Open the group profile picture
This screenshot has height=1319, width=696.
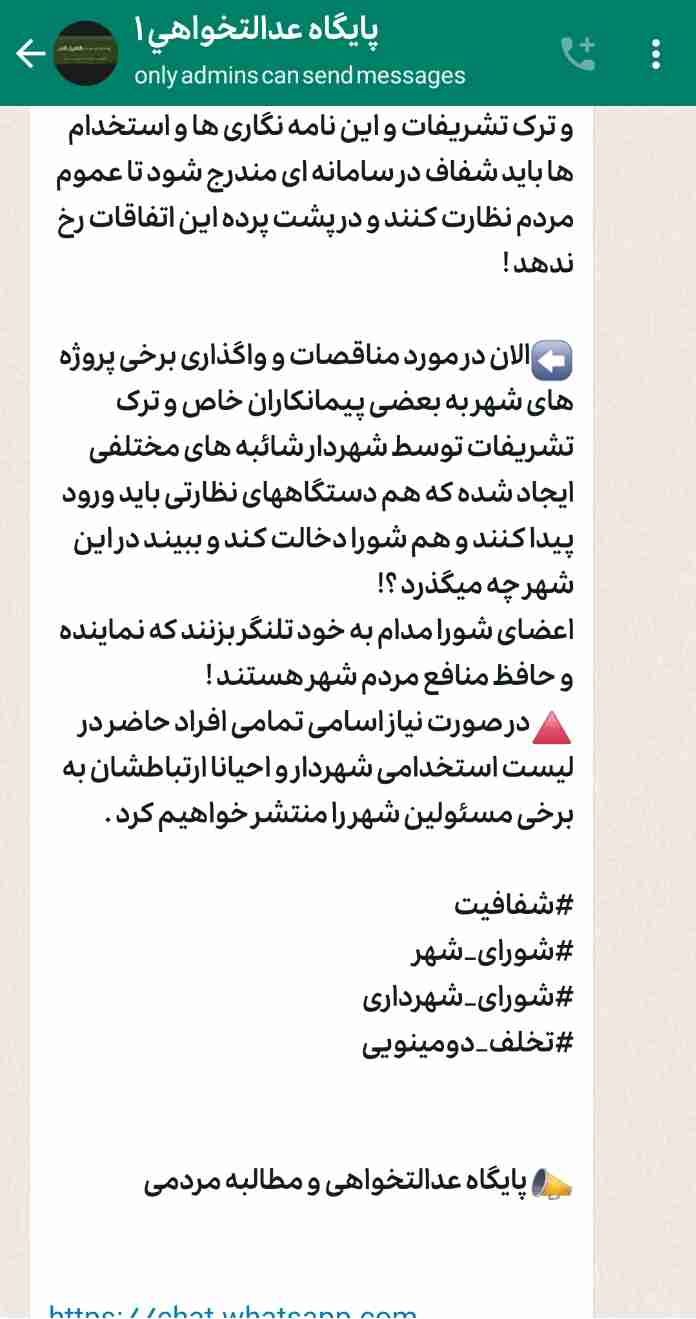86,53
